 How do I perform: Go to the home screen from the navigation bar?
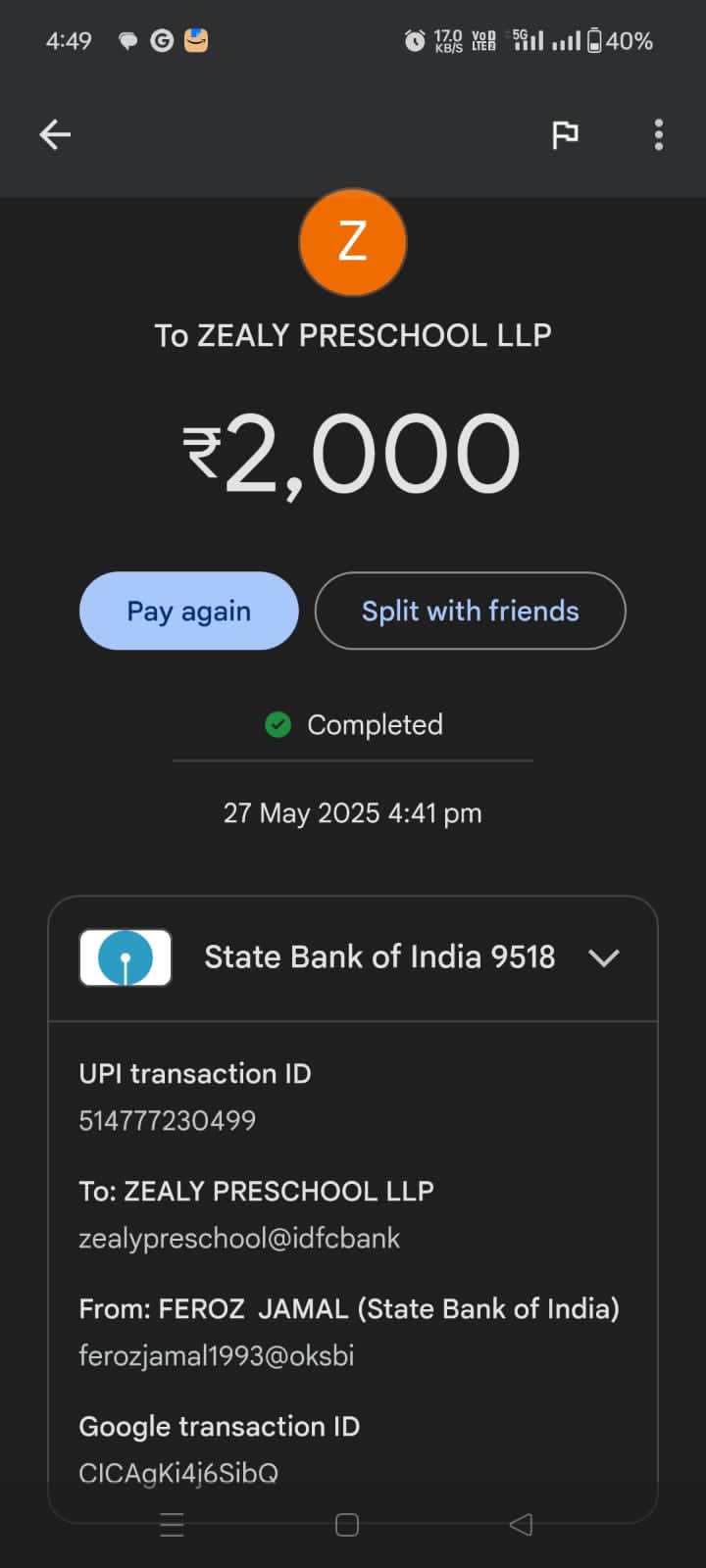[x=347, y=1524]
